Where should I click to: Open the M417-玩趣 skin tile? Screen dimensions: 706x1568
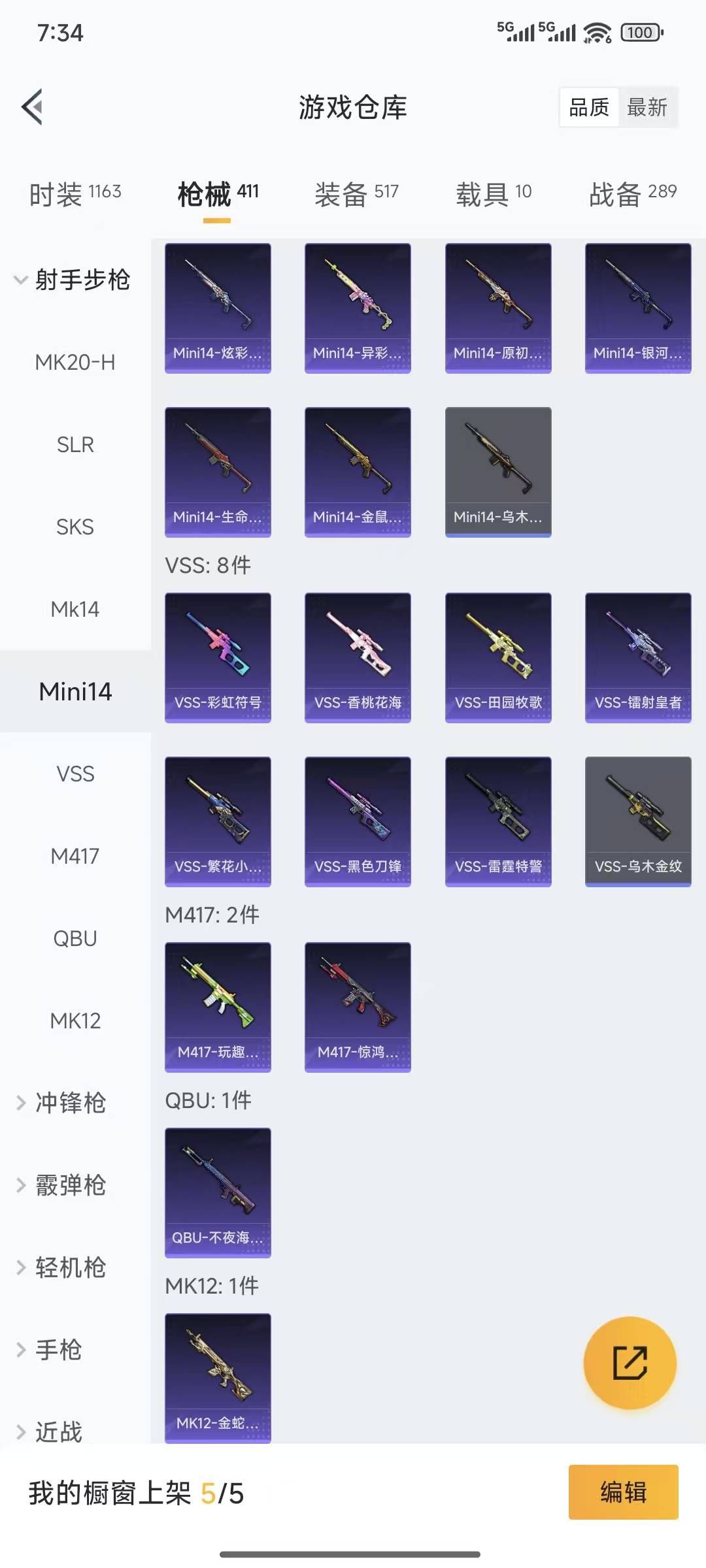click(218, 1007)
